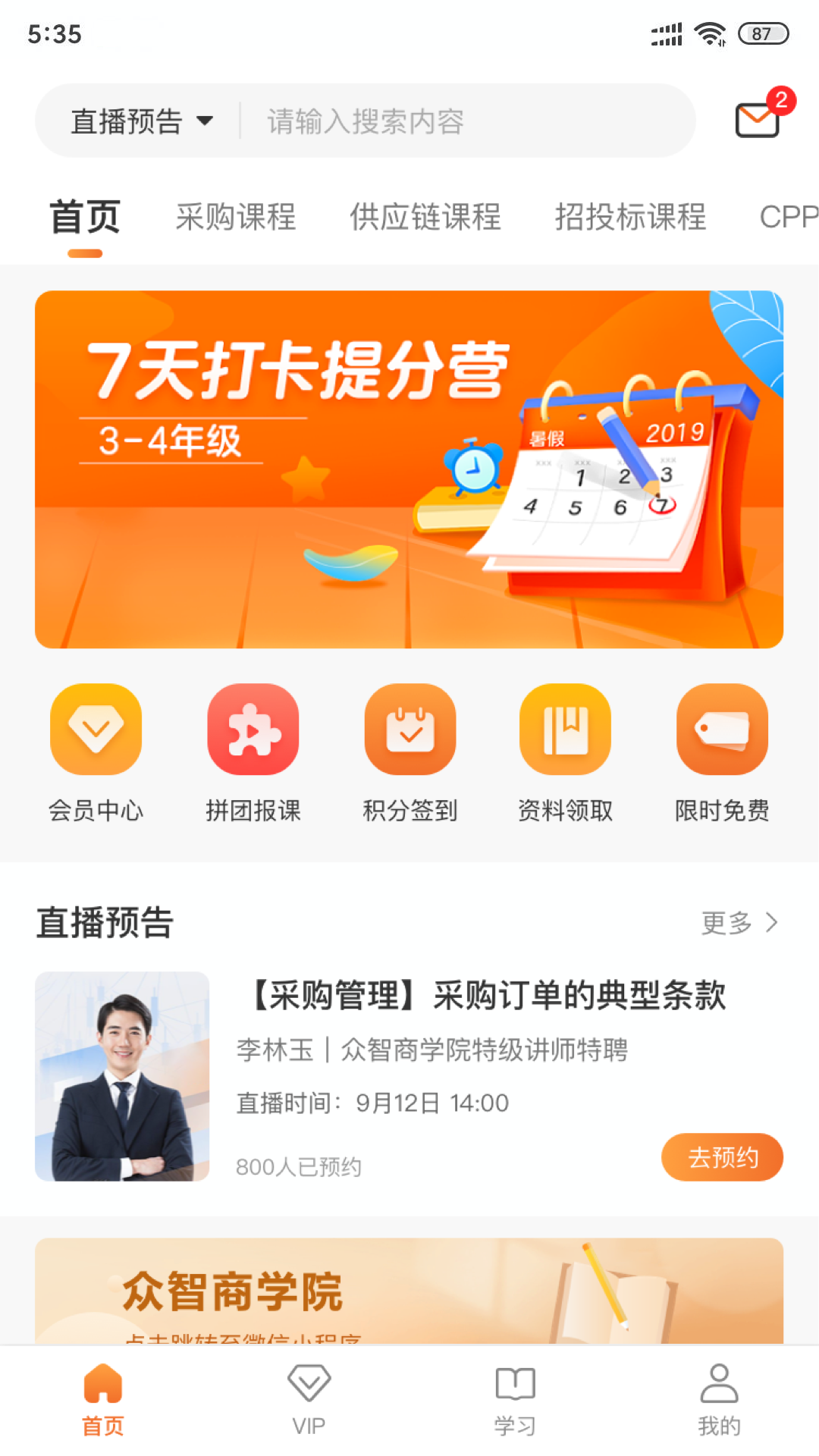Expand the 直播预告 search category dropdown
Screen dimensions: 819x1456
point(141,121)
